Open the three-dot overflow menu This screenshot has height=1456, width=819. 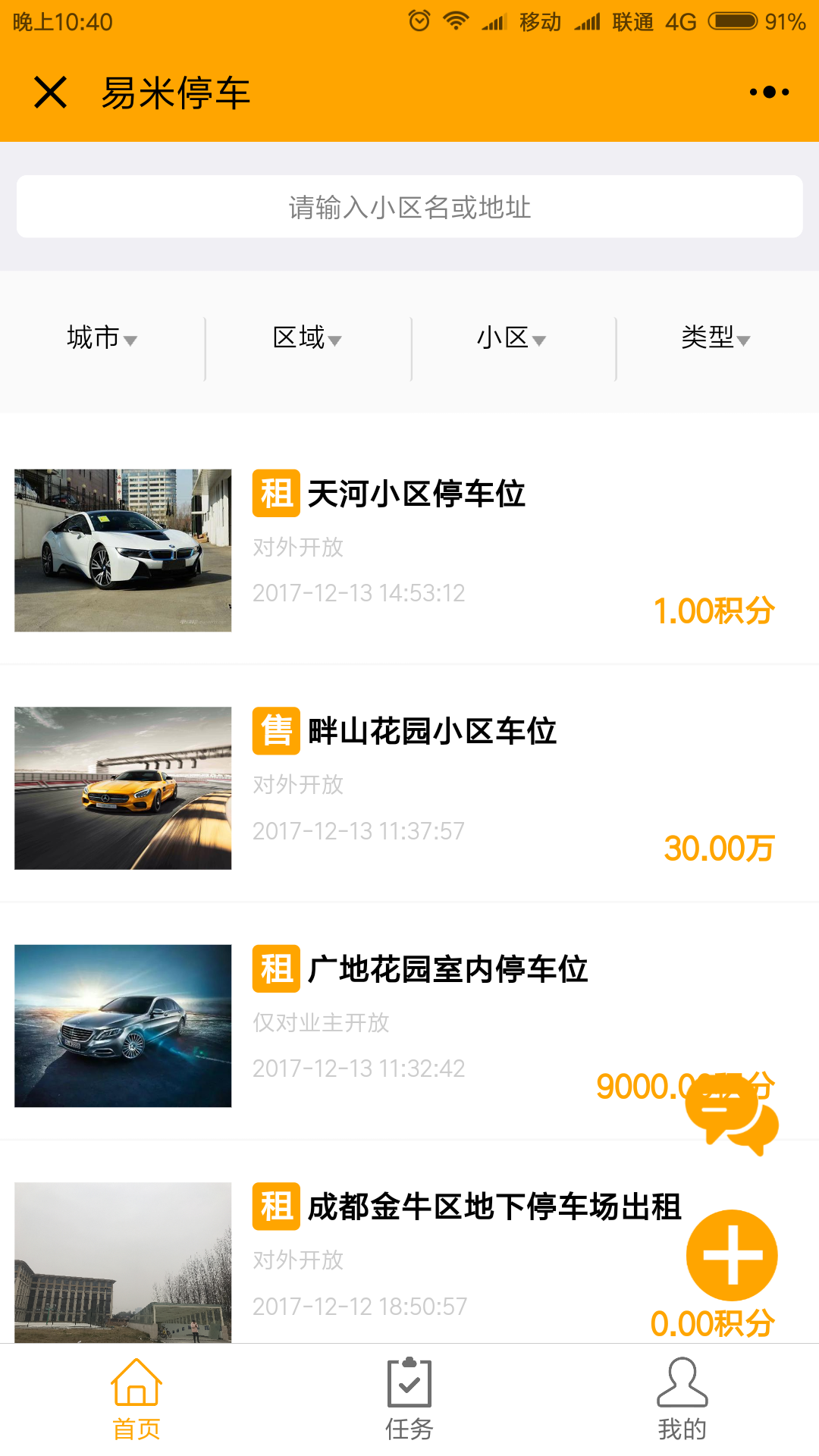(769, 93)
